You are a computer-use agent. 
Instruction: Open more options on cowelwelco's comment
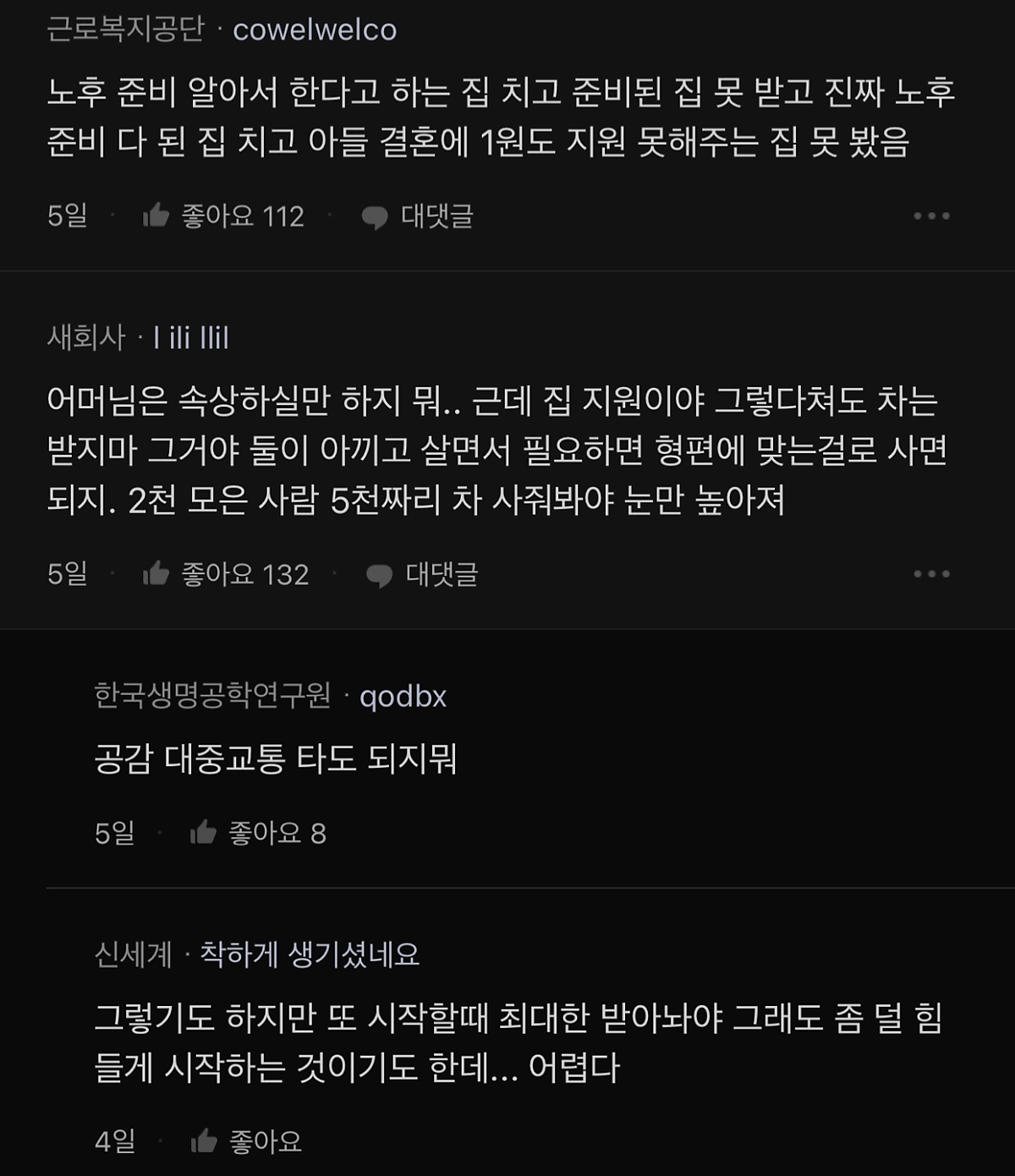[x=931, y=216]
